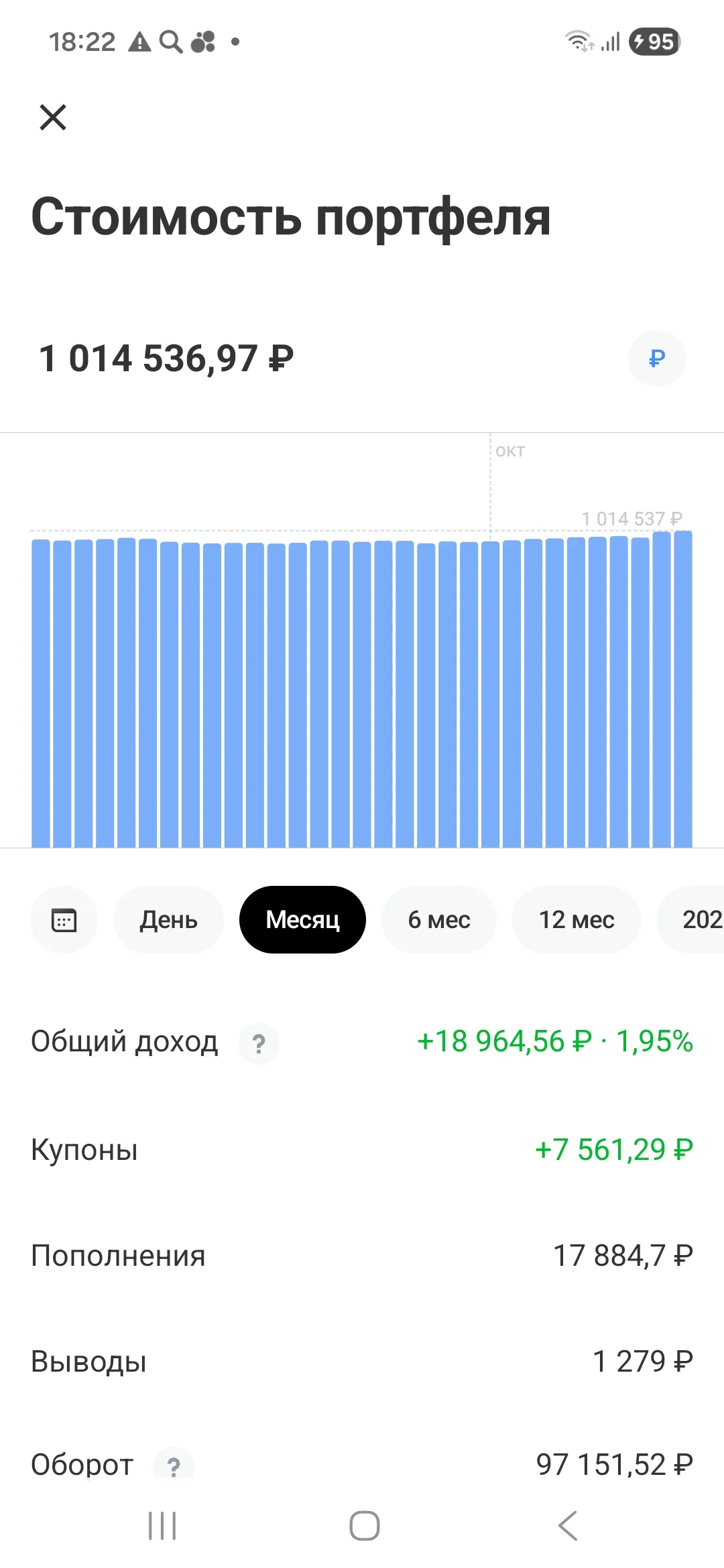724x1568 pixels.
Task: Open help for Оборот
Action: click(174, 1466)
